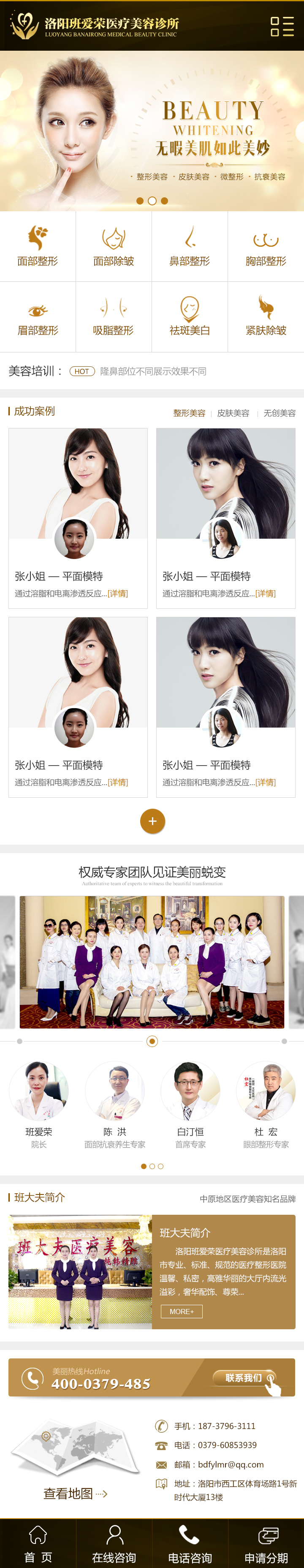
Task: Tap the 联系我们 hotline button
Action: point(245,1377)
